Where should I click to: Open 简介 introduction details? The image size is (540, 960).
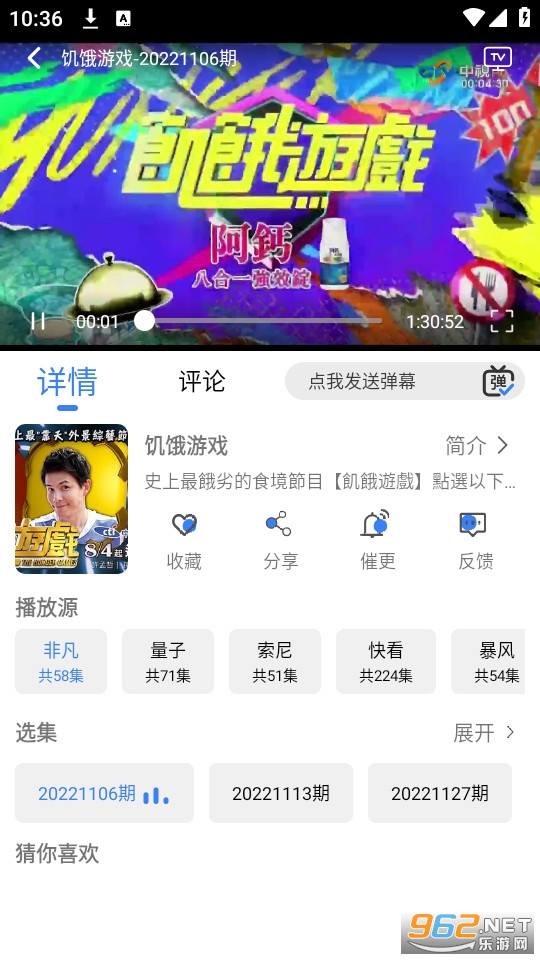[x=477, y=445]
